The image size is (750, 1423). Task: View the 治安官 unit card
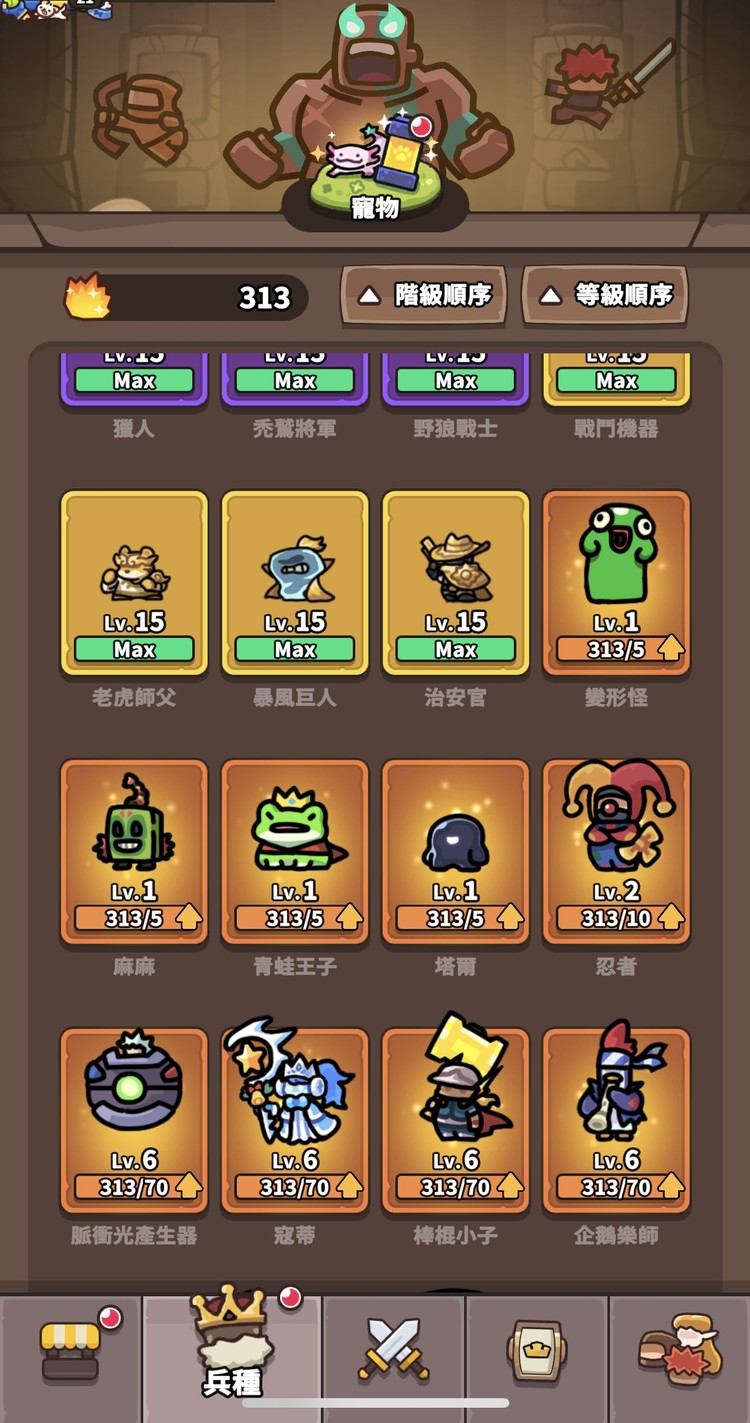pyautogui.click(x=456, y=583)
